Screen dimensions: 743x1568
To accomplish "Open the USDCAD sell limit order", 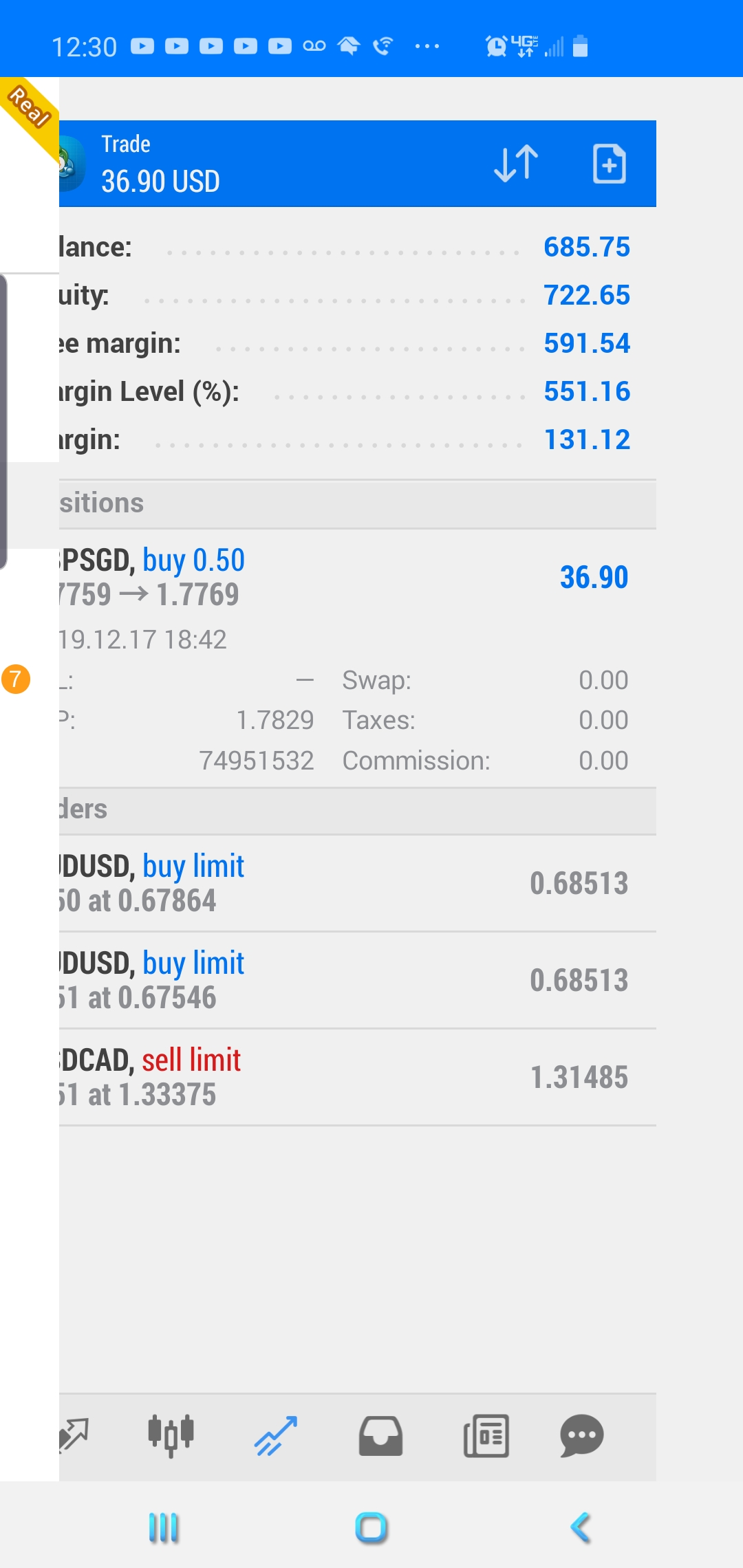I will tap(344, 1077).
